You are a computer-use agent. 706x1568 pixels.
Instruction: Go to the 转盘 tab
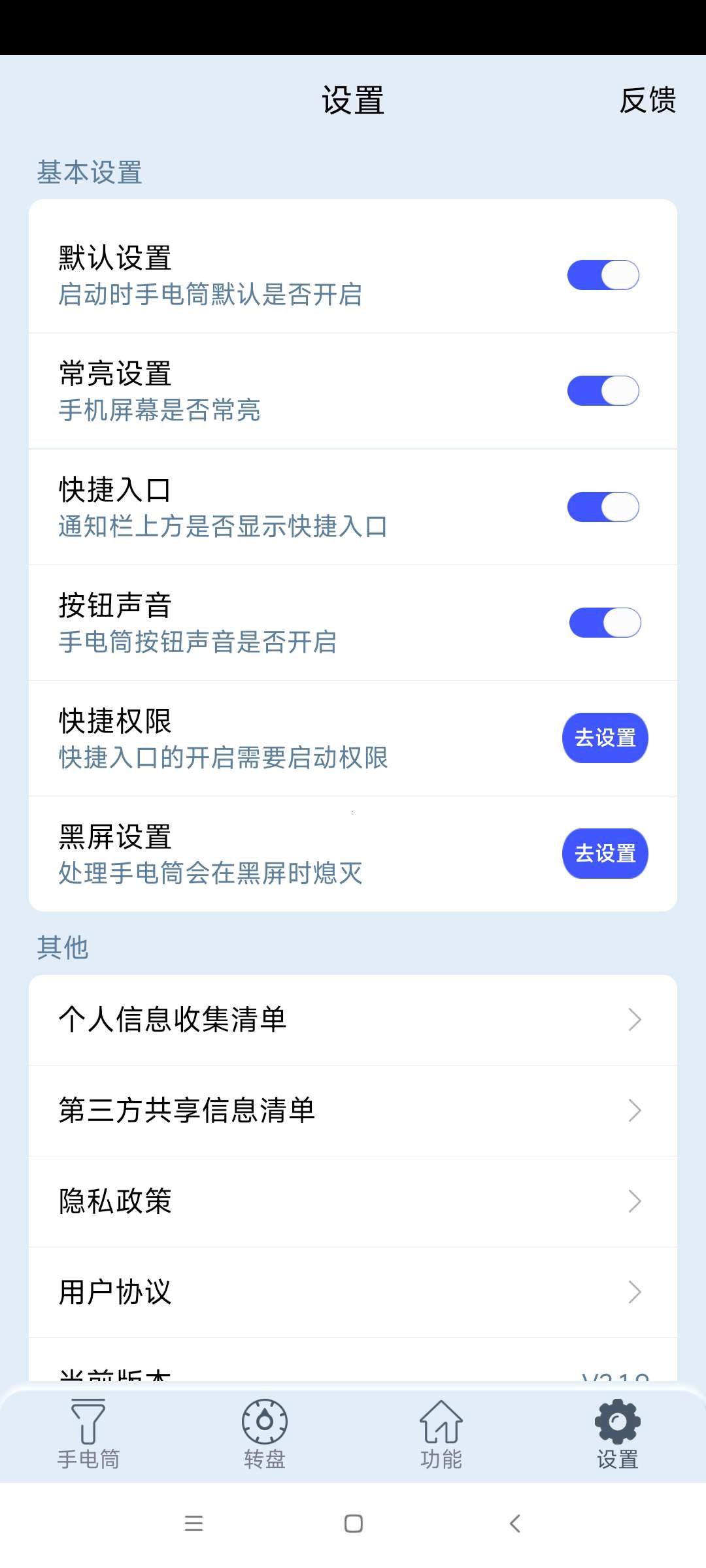click(x=265, y=1434)
